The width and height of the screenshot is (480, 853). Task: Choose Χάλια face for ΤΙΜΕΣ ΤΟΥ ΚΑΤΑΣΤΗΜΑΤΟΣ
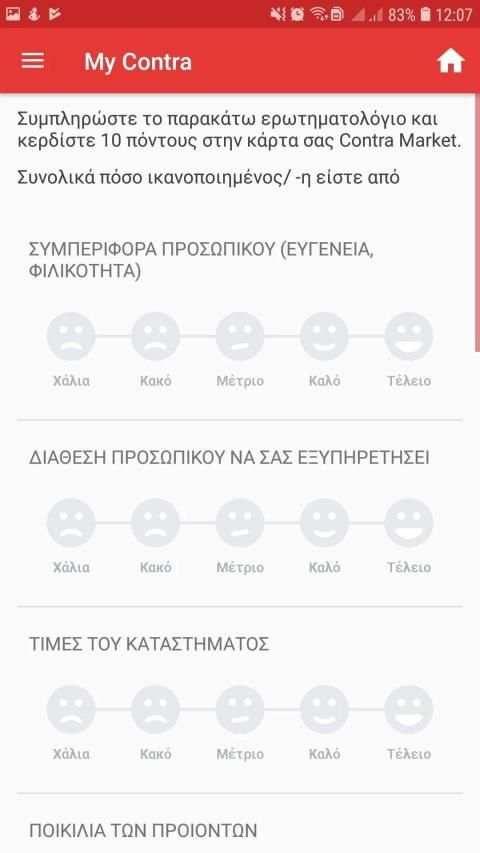pos(71,709)
